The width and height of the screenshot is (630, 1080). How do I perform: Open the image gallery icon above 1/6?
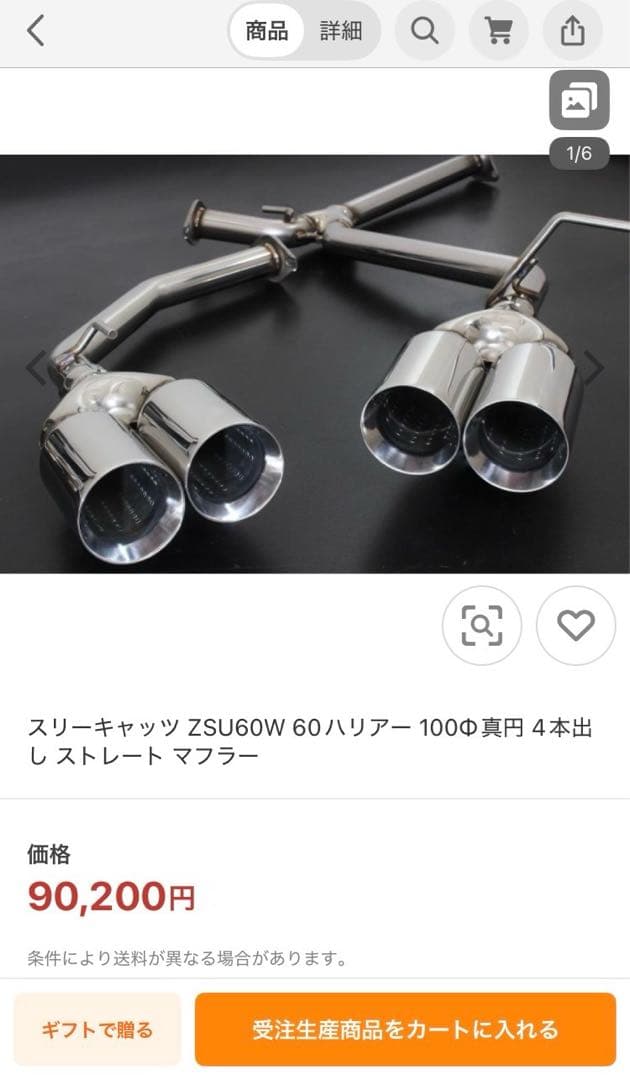[579, 101]
